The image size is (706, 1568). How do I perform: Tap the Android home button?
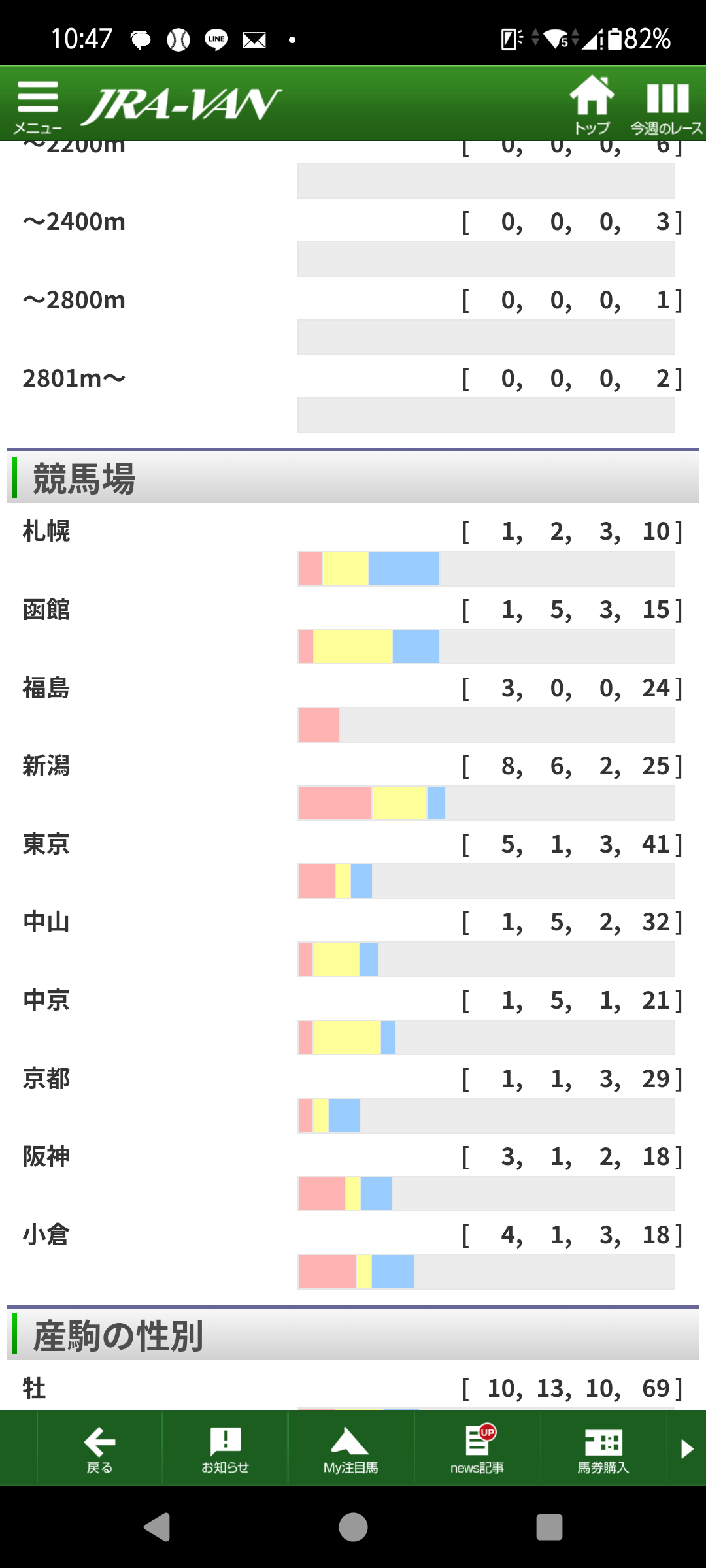353,1527
